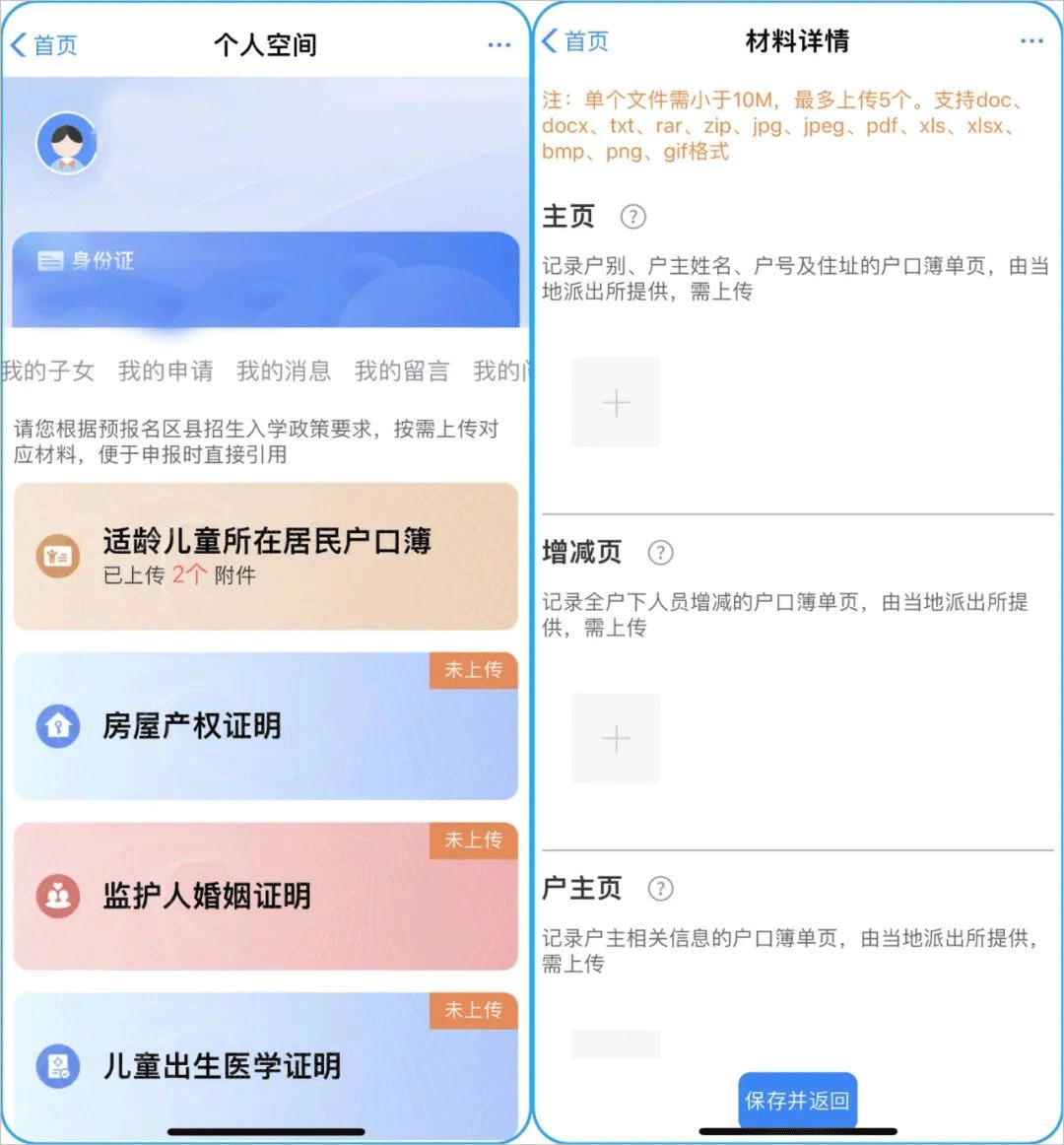Show the help tip for 增减页
Viewport: 1064px width, 1145px height.
click(x=660, y=553)
